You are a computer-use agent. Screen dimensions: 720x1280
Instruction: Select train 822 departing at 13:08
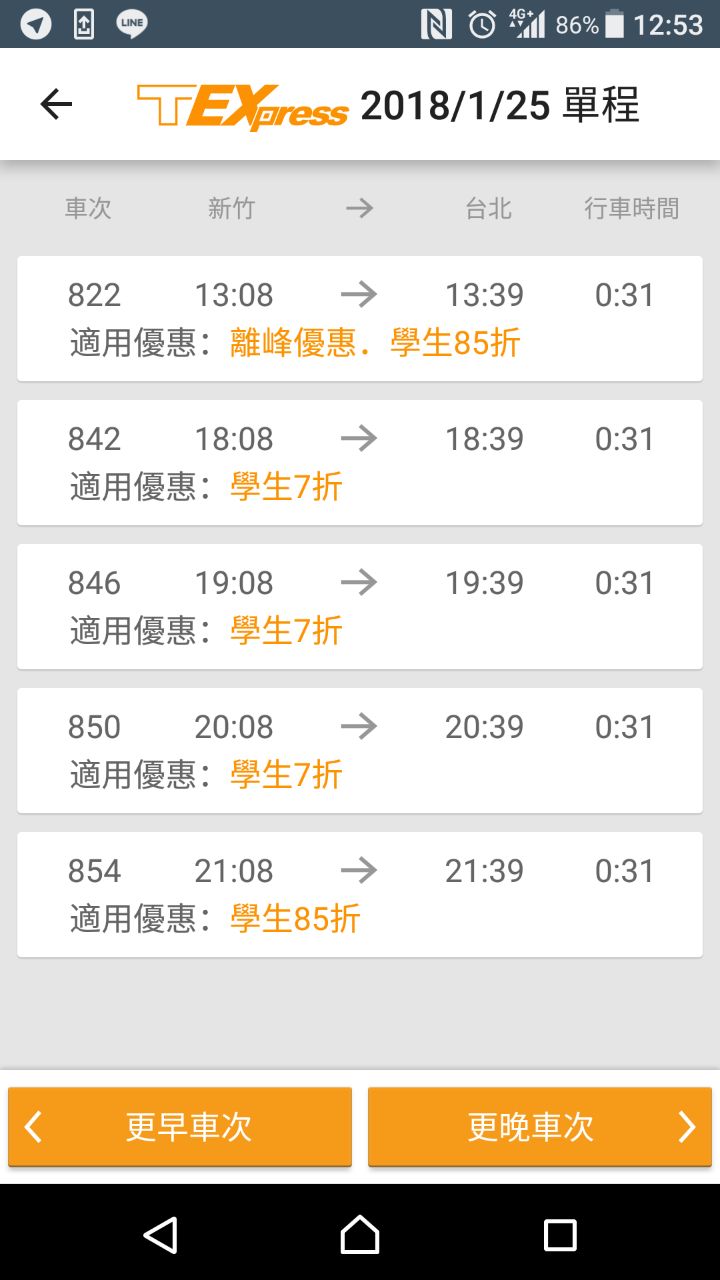pos(360,318)
